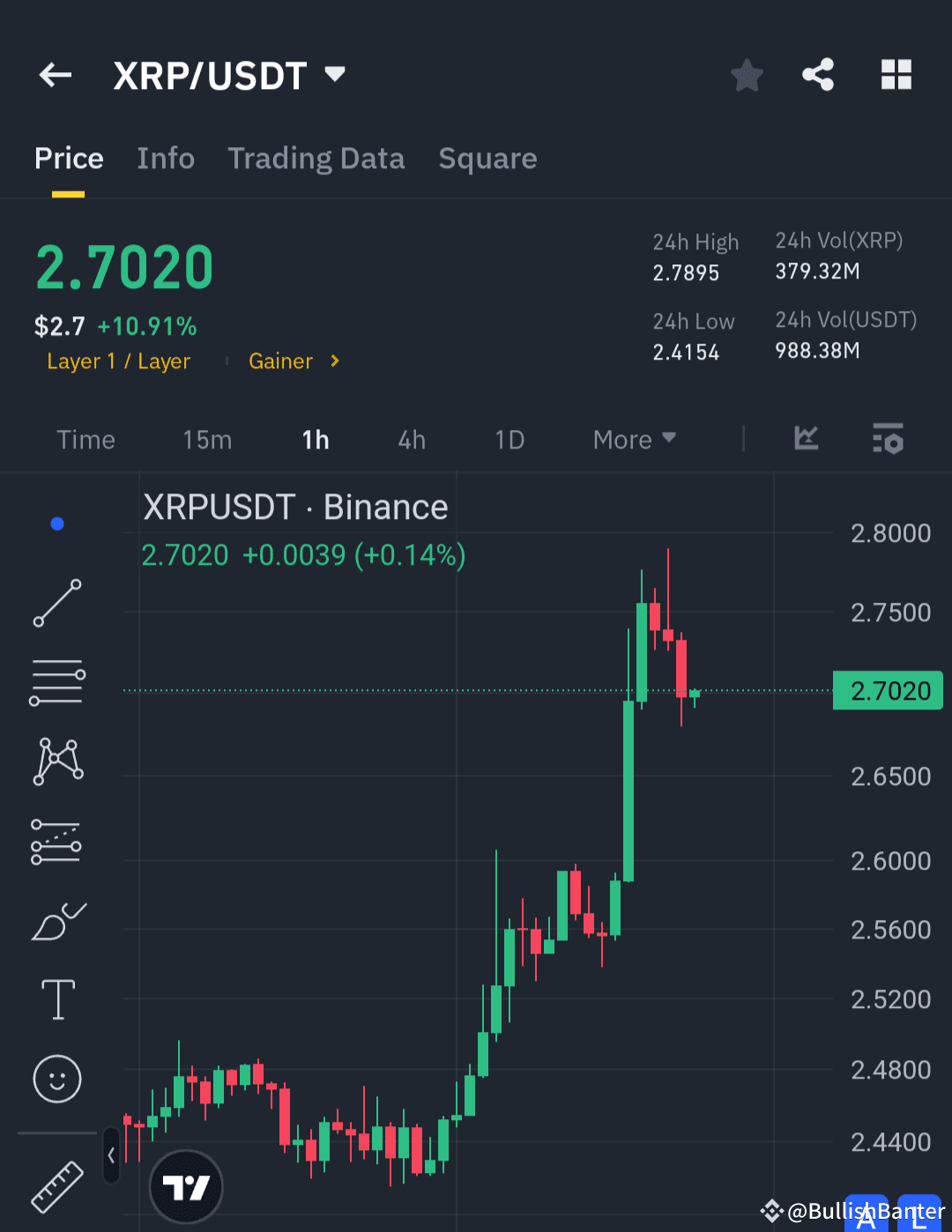Image resolution: width=952 pixels, height=1232 pixels.
Task: Open the Square tab
Action: tap(488, 159)
